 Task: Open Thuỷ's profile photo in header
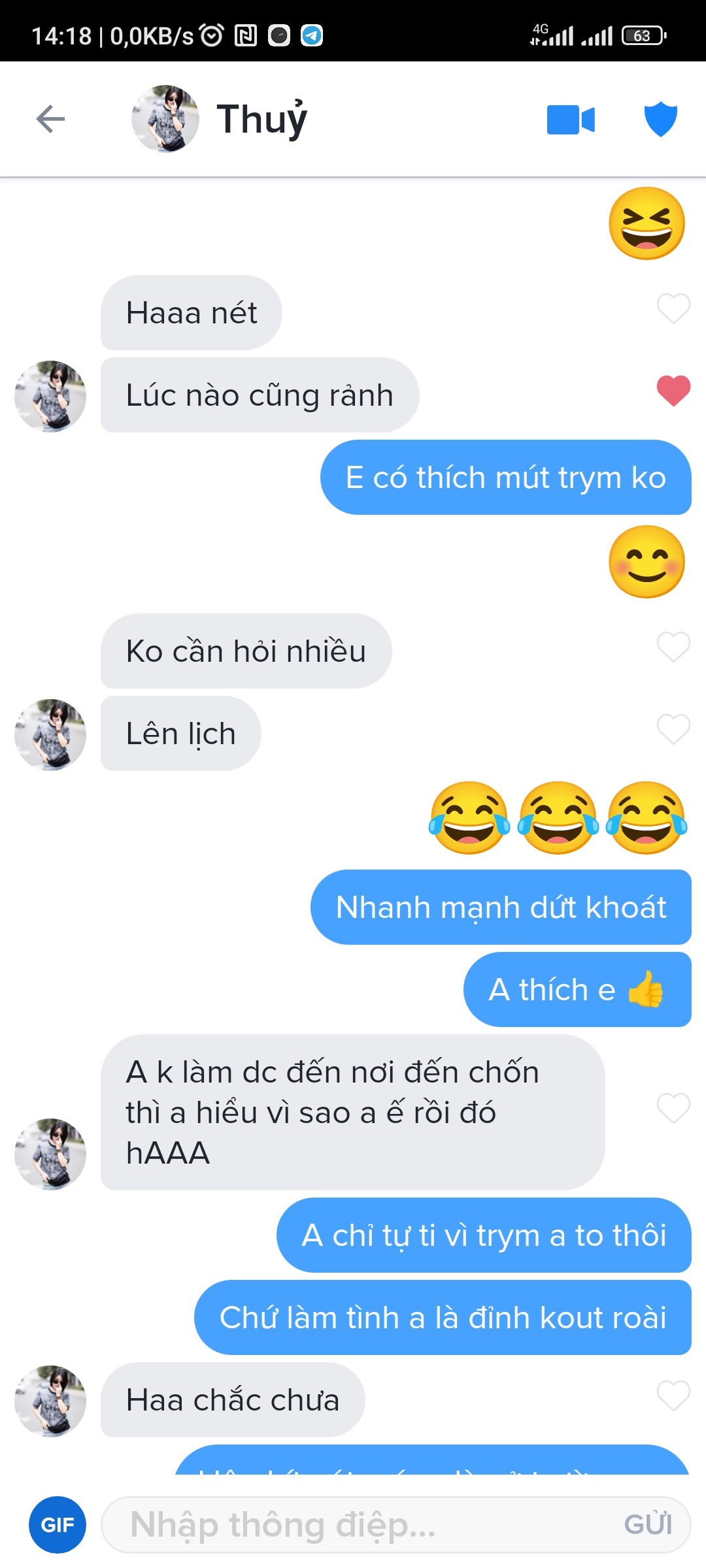(165, 119)
